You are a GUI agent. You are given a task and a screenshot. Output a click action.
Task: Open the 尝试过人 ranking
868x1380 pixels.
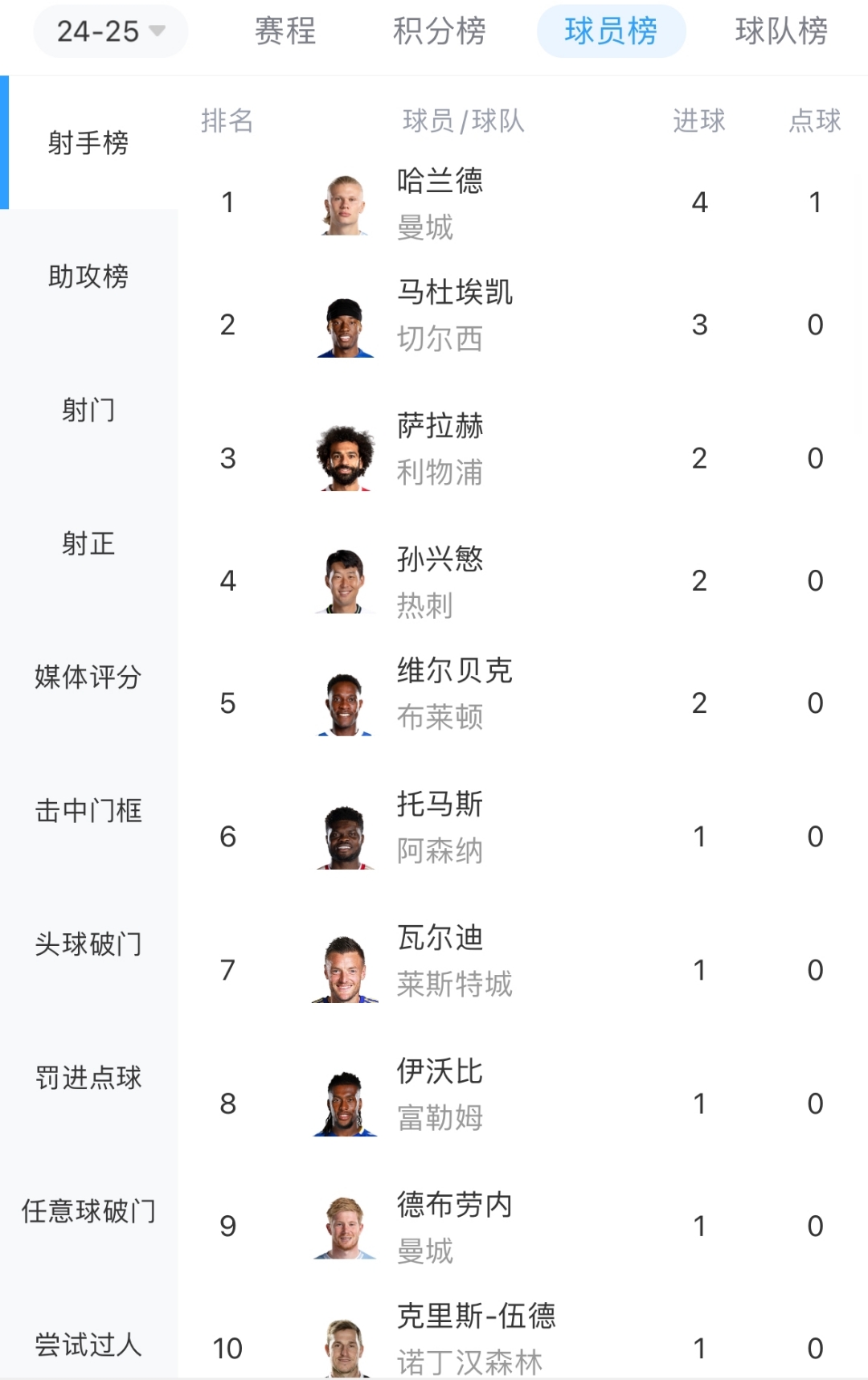pos(88,1344)
